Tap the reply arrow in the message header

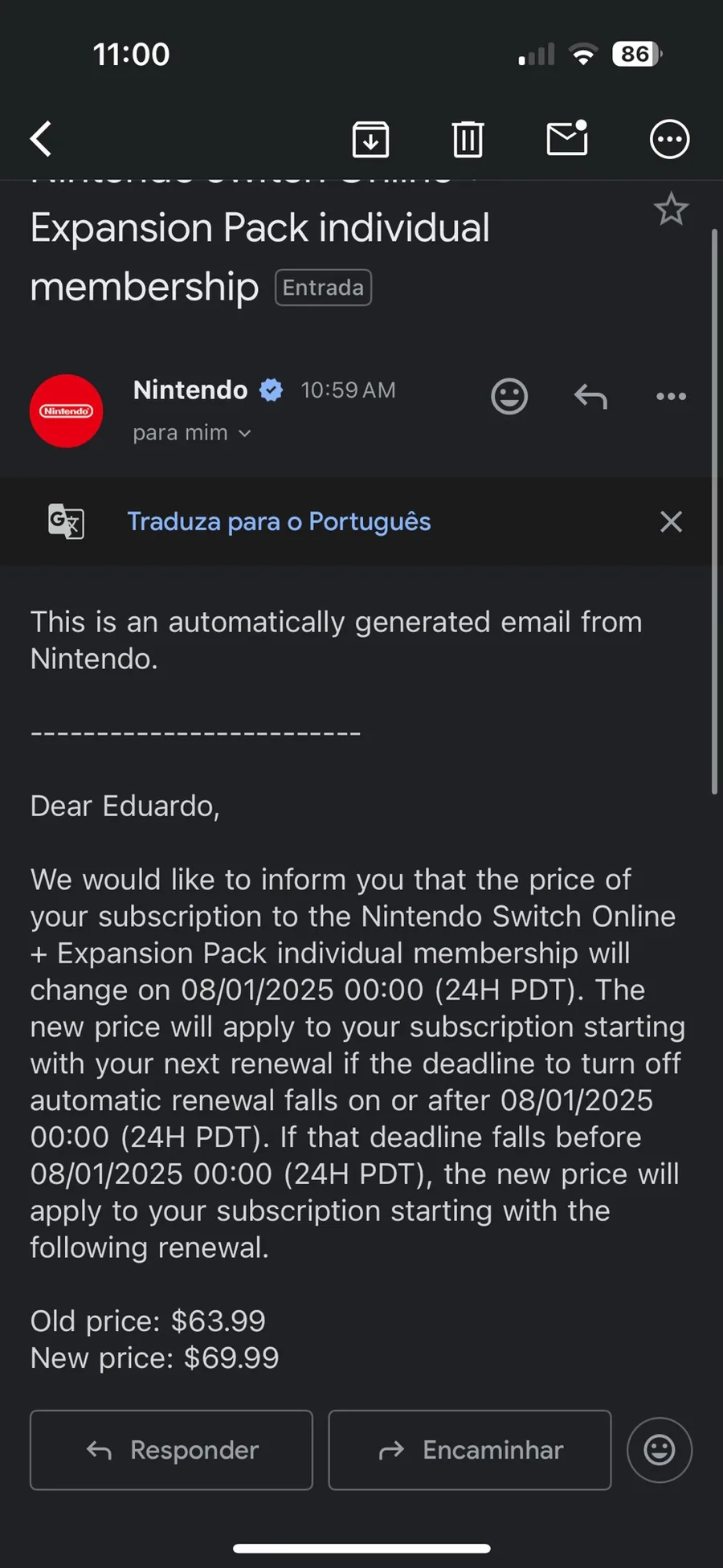[x=590, y=396]
